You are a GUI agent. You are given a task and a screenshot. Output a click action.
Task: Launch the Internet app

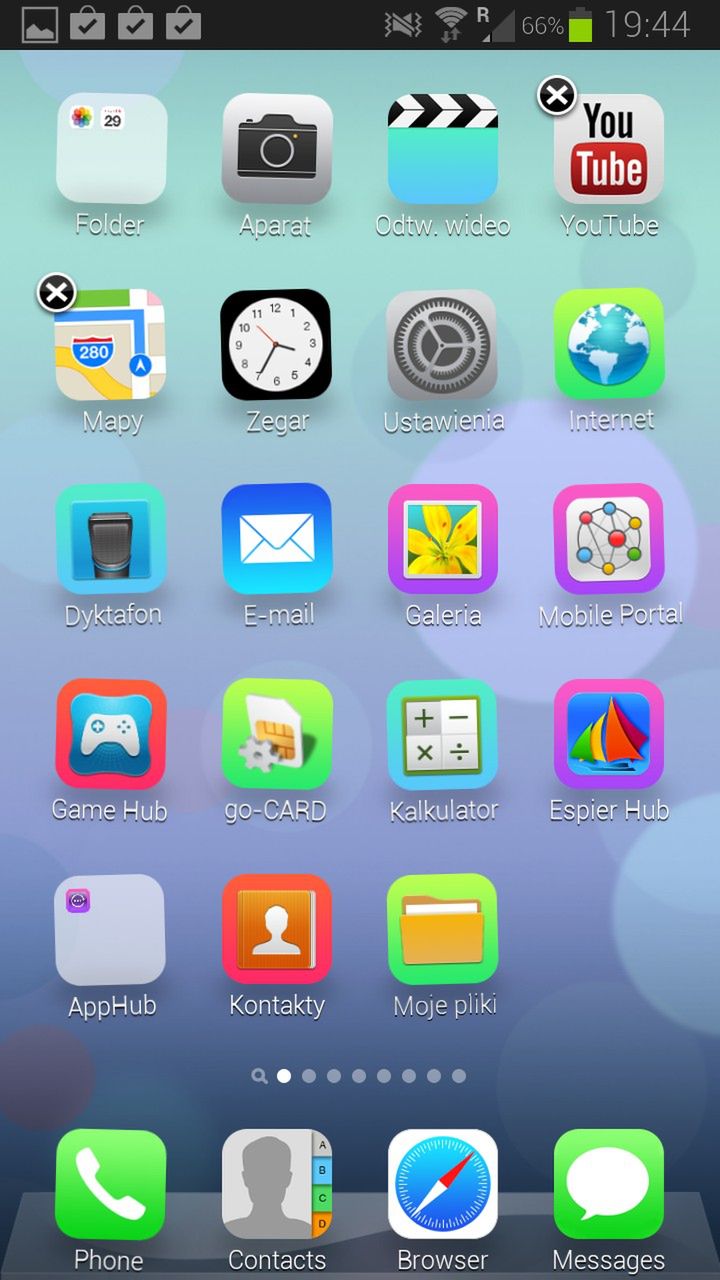(608, 344)
